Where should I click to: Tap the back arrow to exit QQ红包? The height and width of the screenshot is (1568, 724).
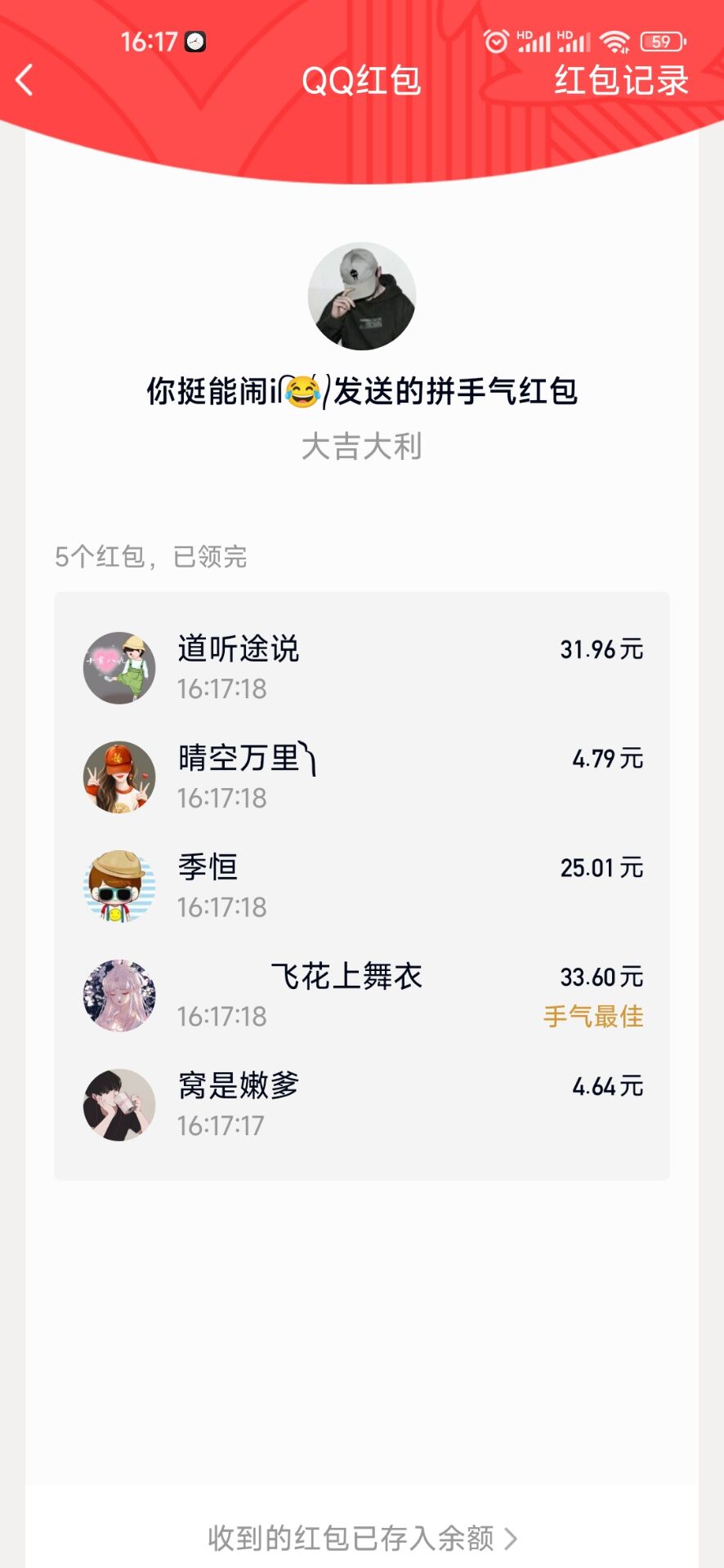[25, 82]
